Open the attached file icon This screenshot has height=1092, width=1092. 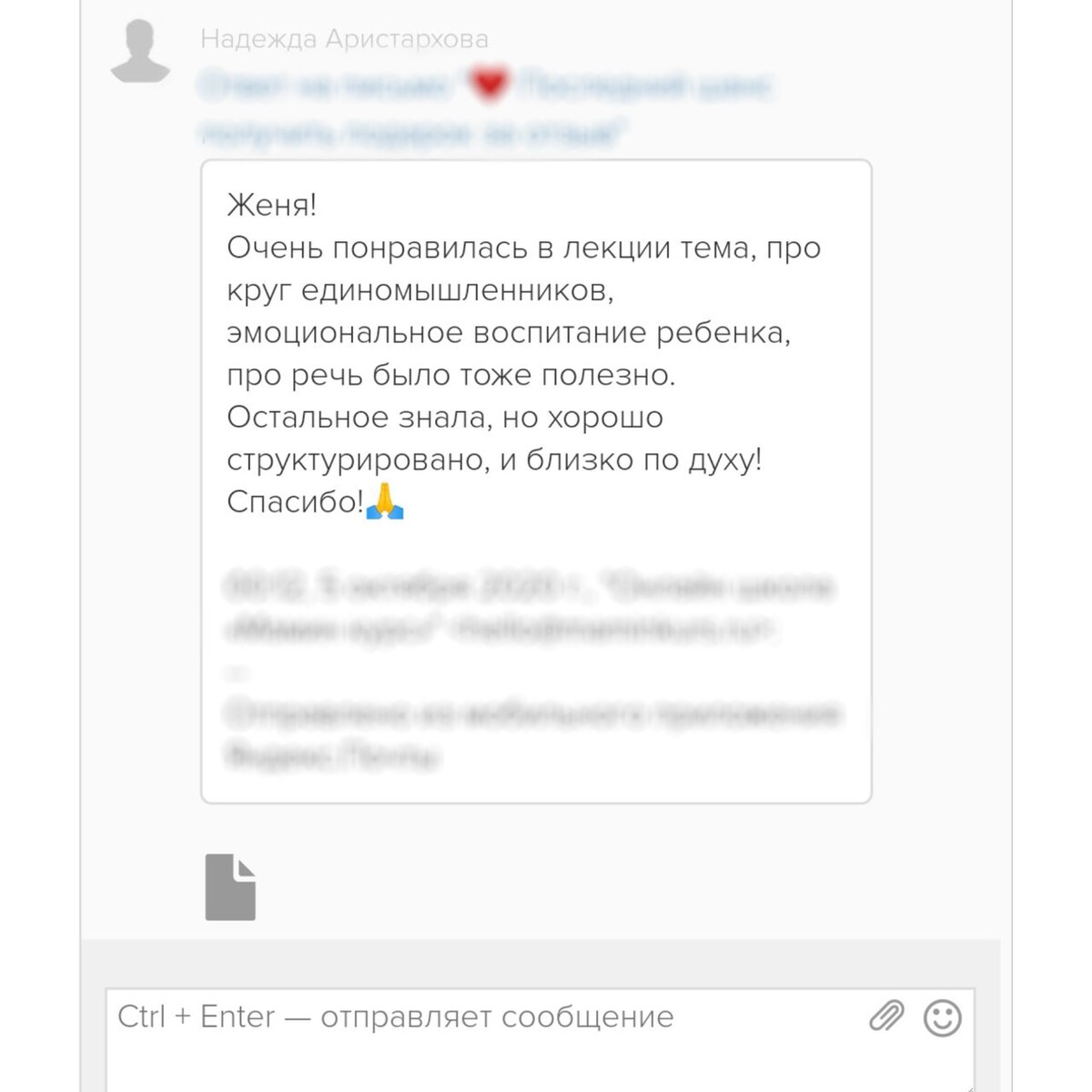(x=230, y=887)
